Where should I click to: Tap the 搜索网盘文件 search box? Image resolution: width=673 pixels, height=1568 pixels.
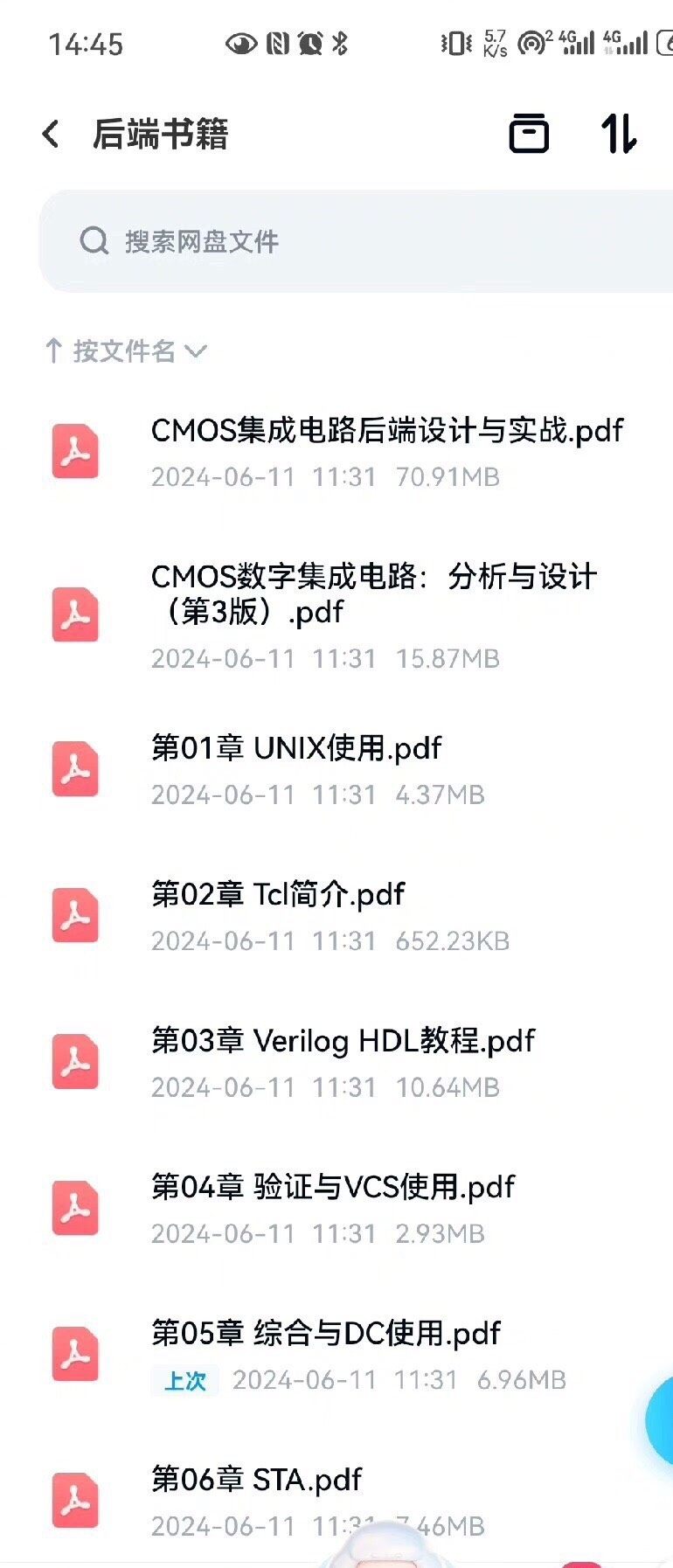pos(350,241)
